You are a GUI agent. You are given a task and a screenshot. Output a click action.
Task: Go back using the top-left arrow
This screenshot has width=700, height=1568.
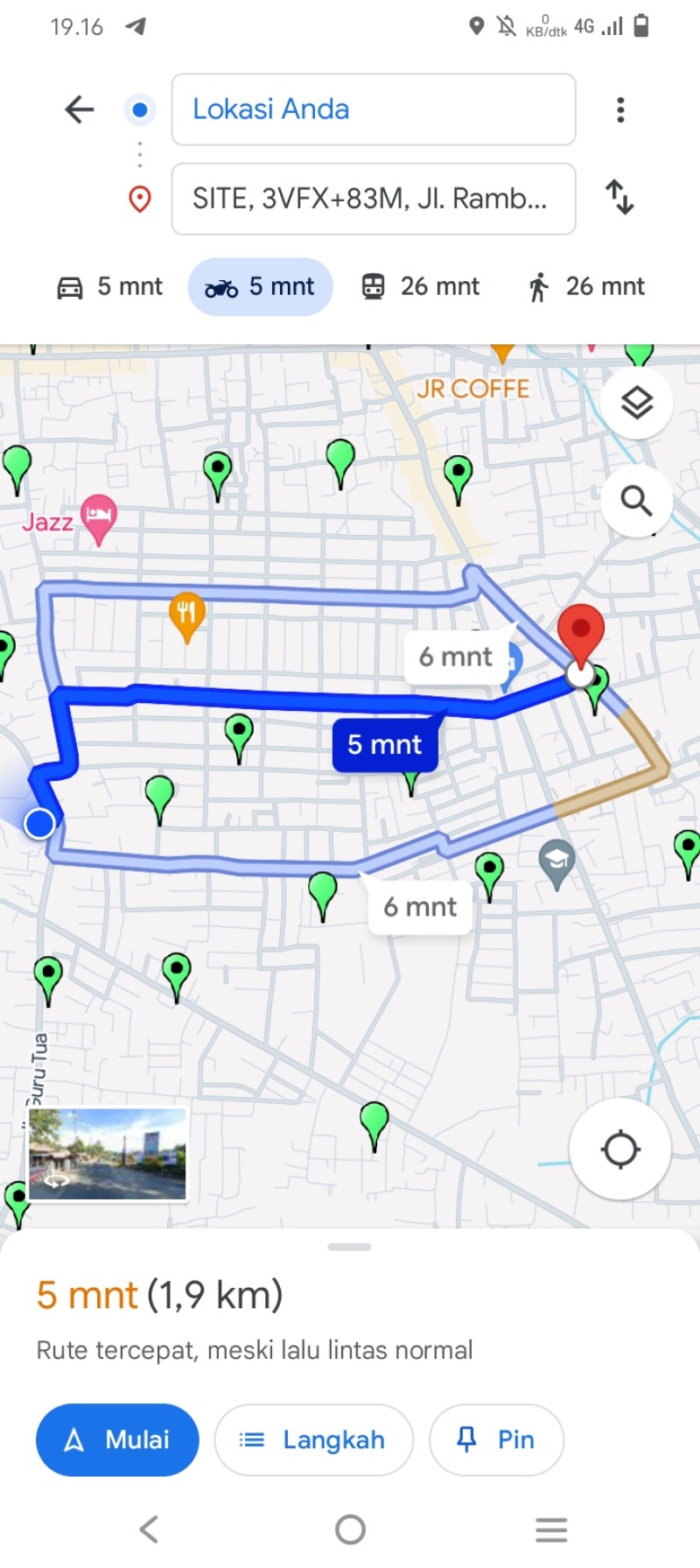(80, 109)
